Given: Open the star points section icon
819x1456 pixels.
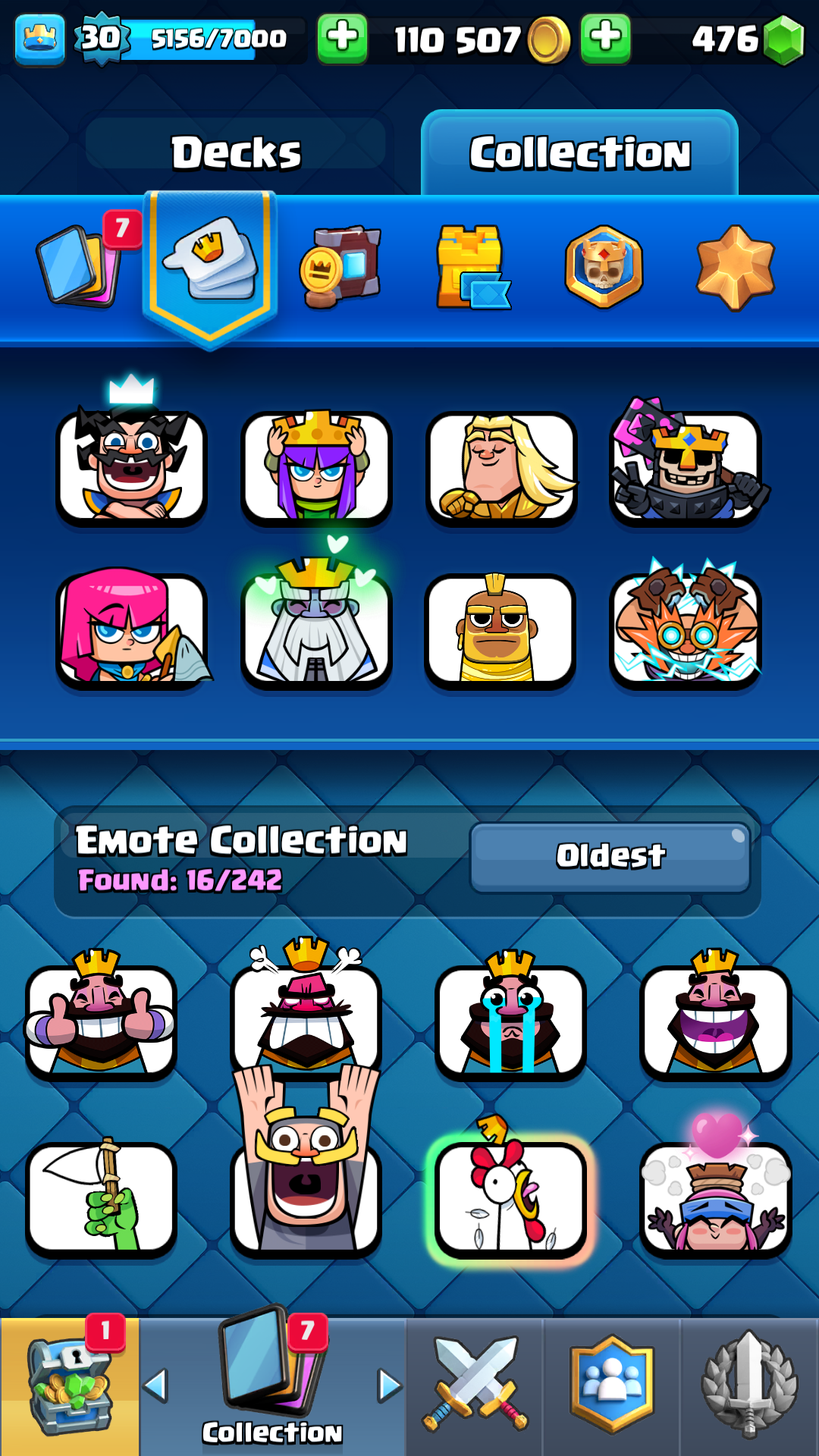Looking at the screenshot, I should coord(735,267).
